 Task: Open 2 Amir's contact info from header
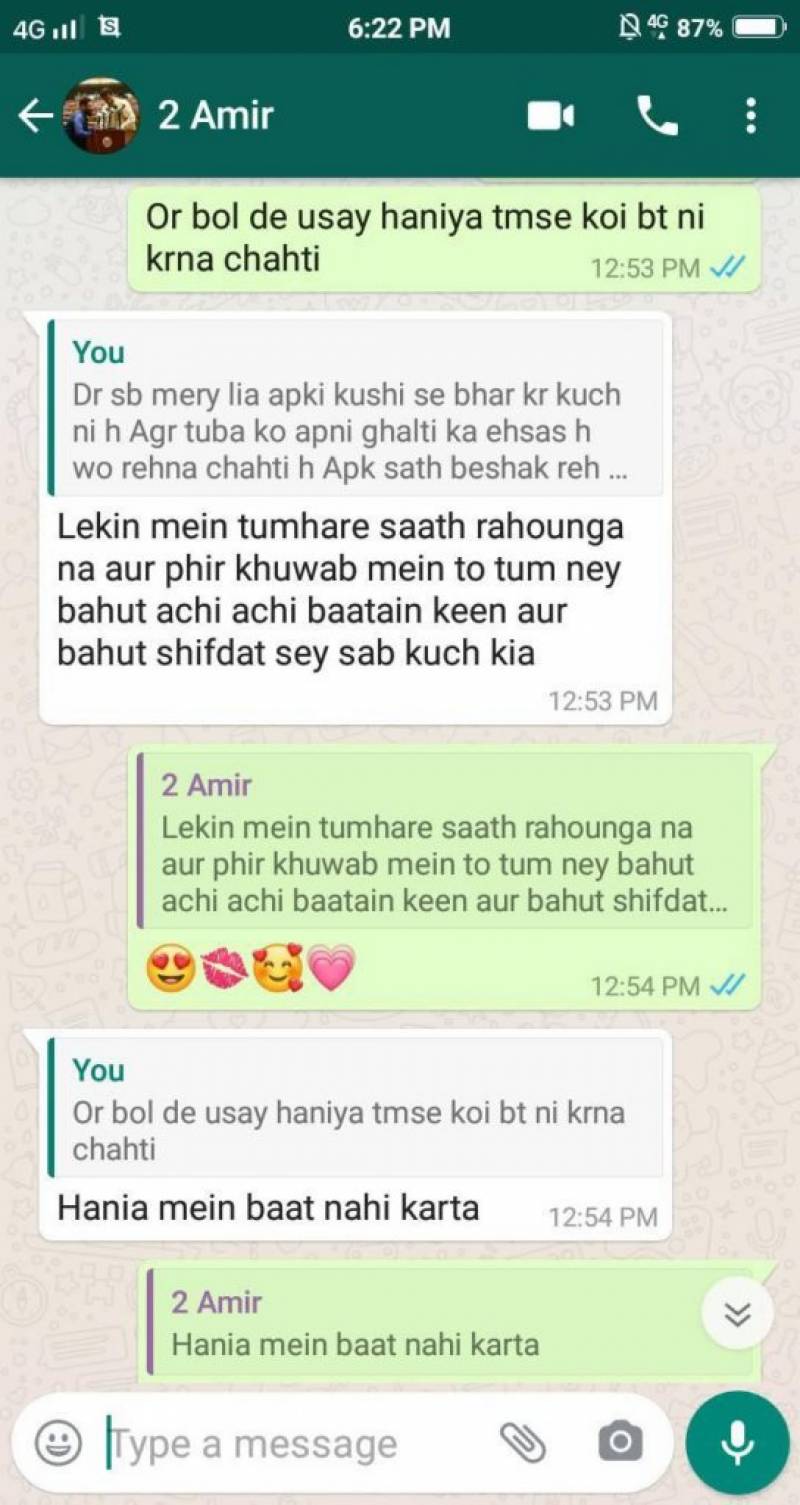tap(216, 116)
